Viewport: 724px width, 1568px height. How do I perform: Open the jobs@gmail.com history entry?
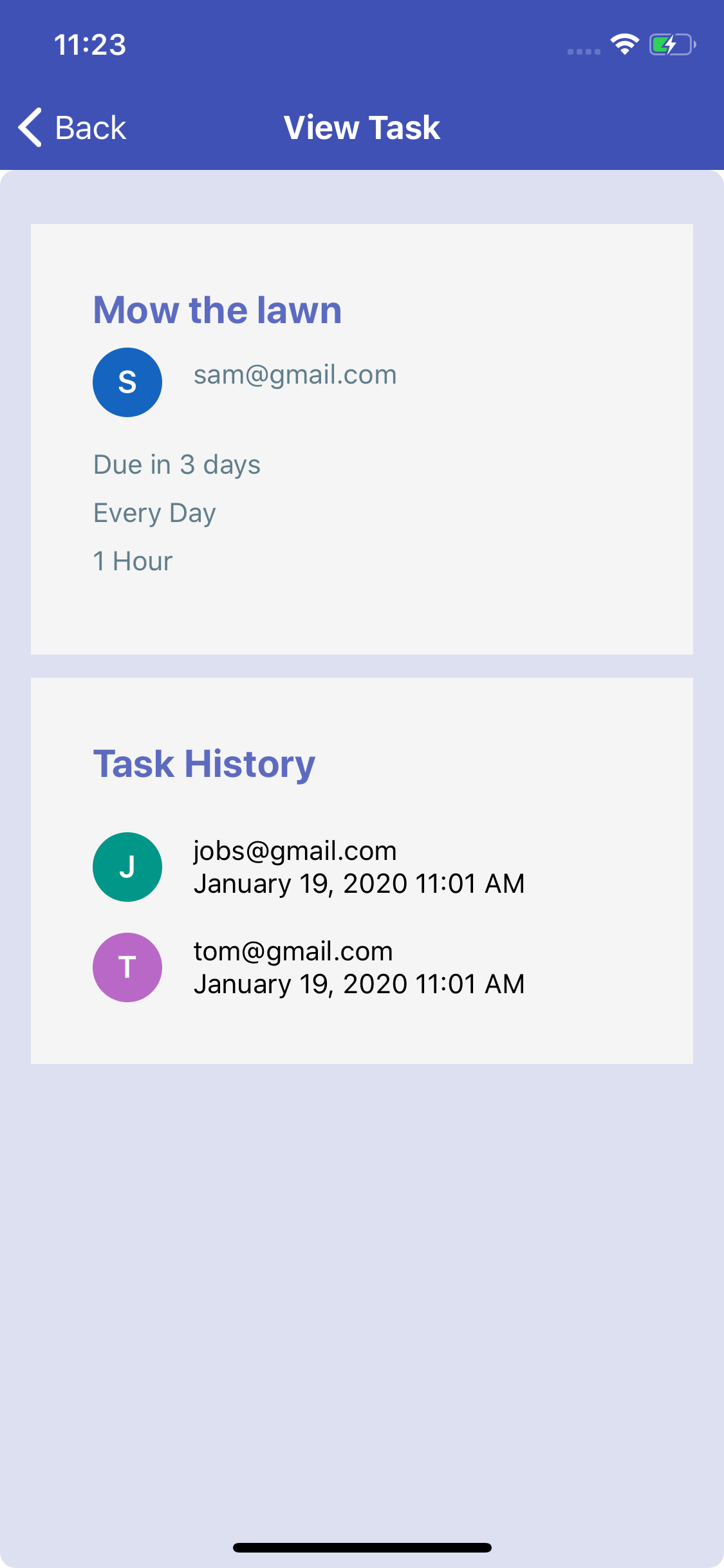(362, 867)
